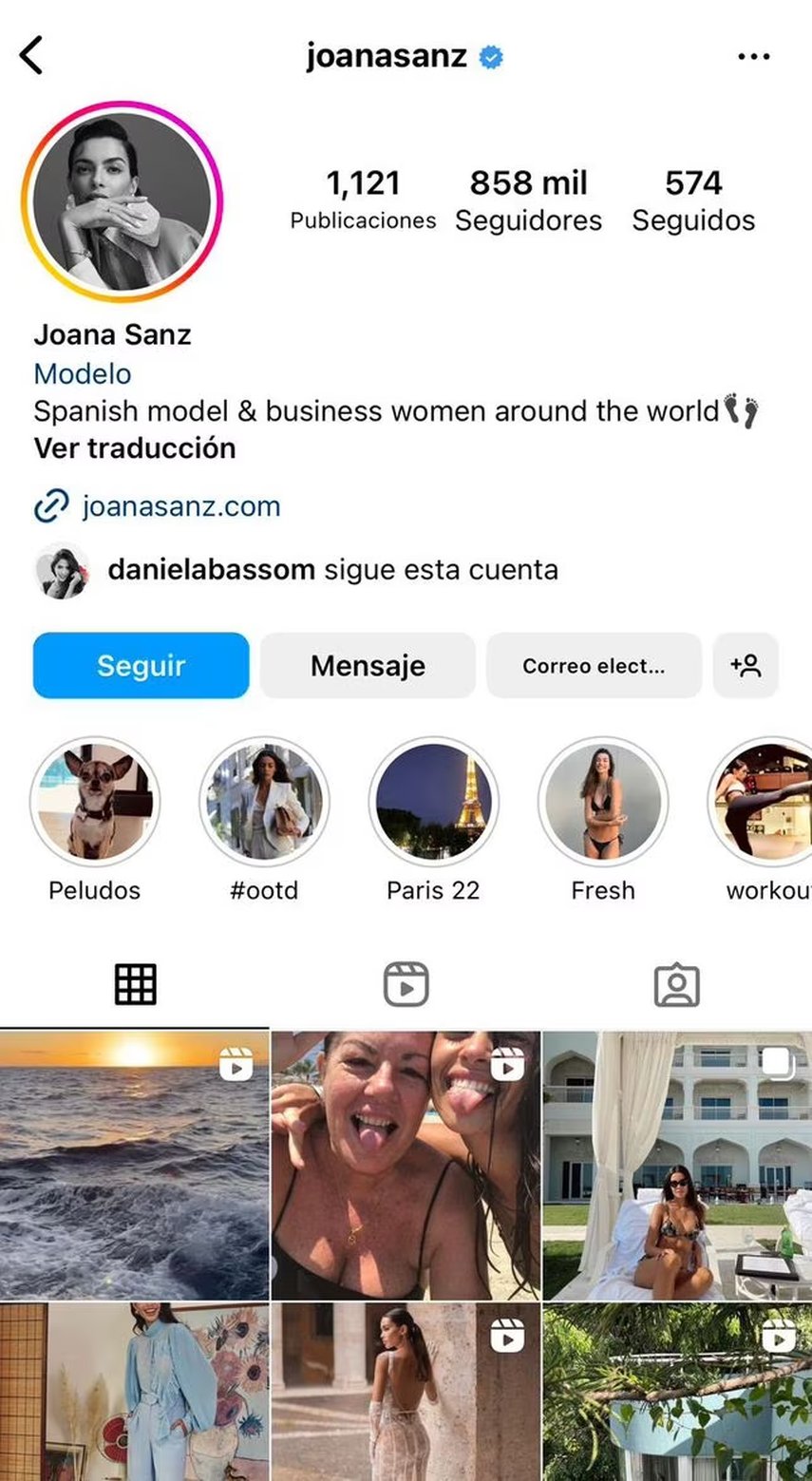Open the Fresh story highlight
The height and width of the screenshot is (1481, 812).
pyautogui.click(x=603, y=802)
